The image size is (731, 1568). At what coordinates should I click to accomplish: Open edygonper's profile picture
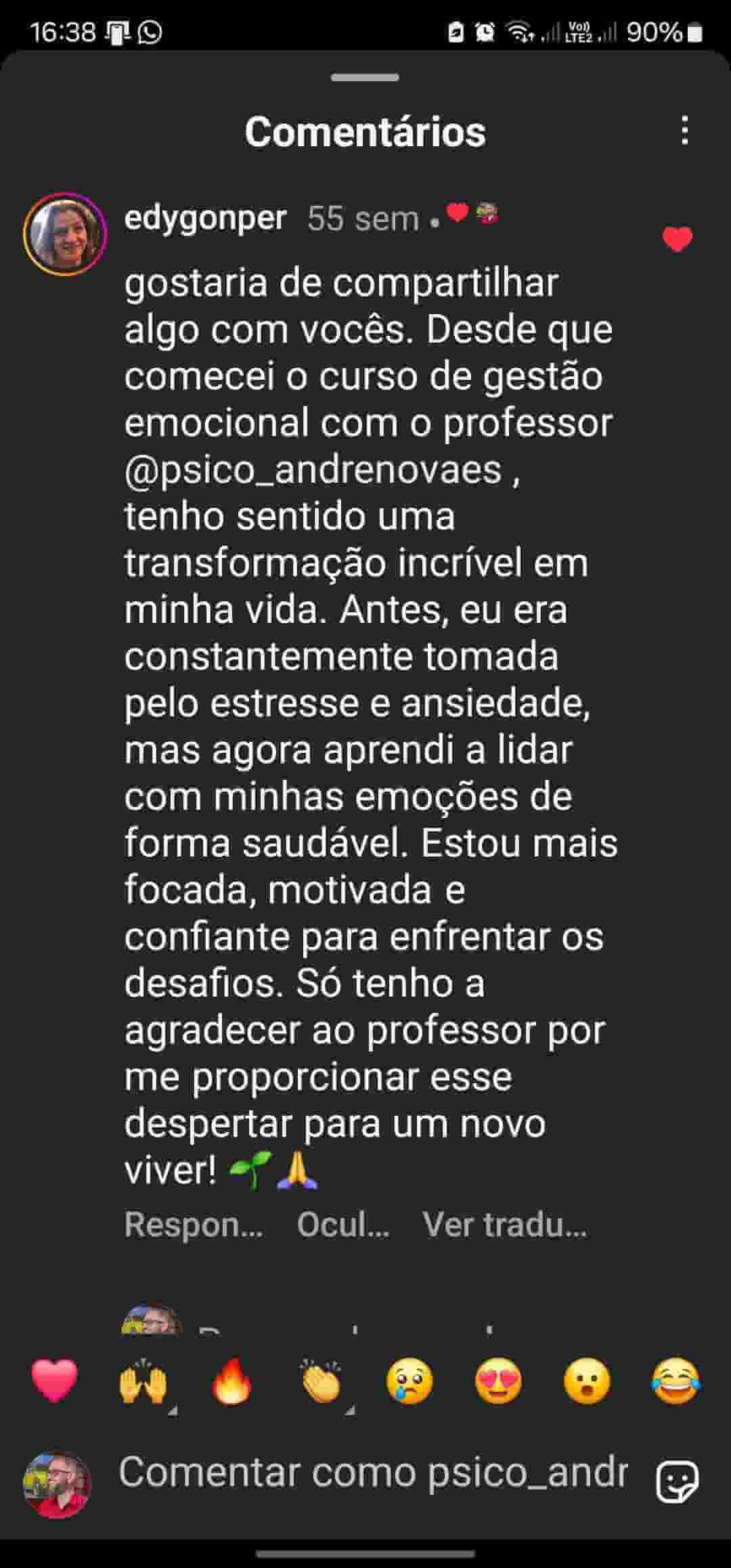65,234
